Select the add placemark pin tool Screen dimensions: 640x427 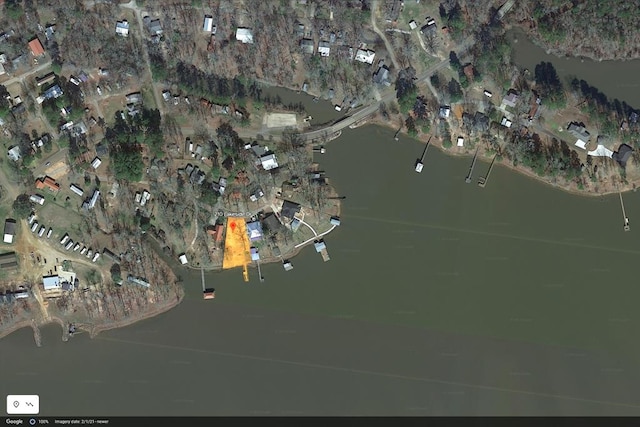pyautogui.click(x=16, y=404)
